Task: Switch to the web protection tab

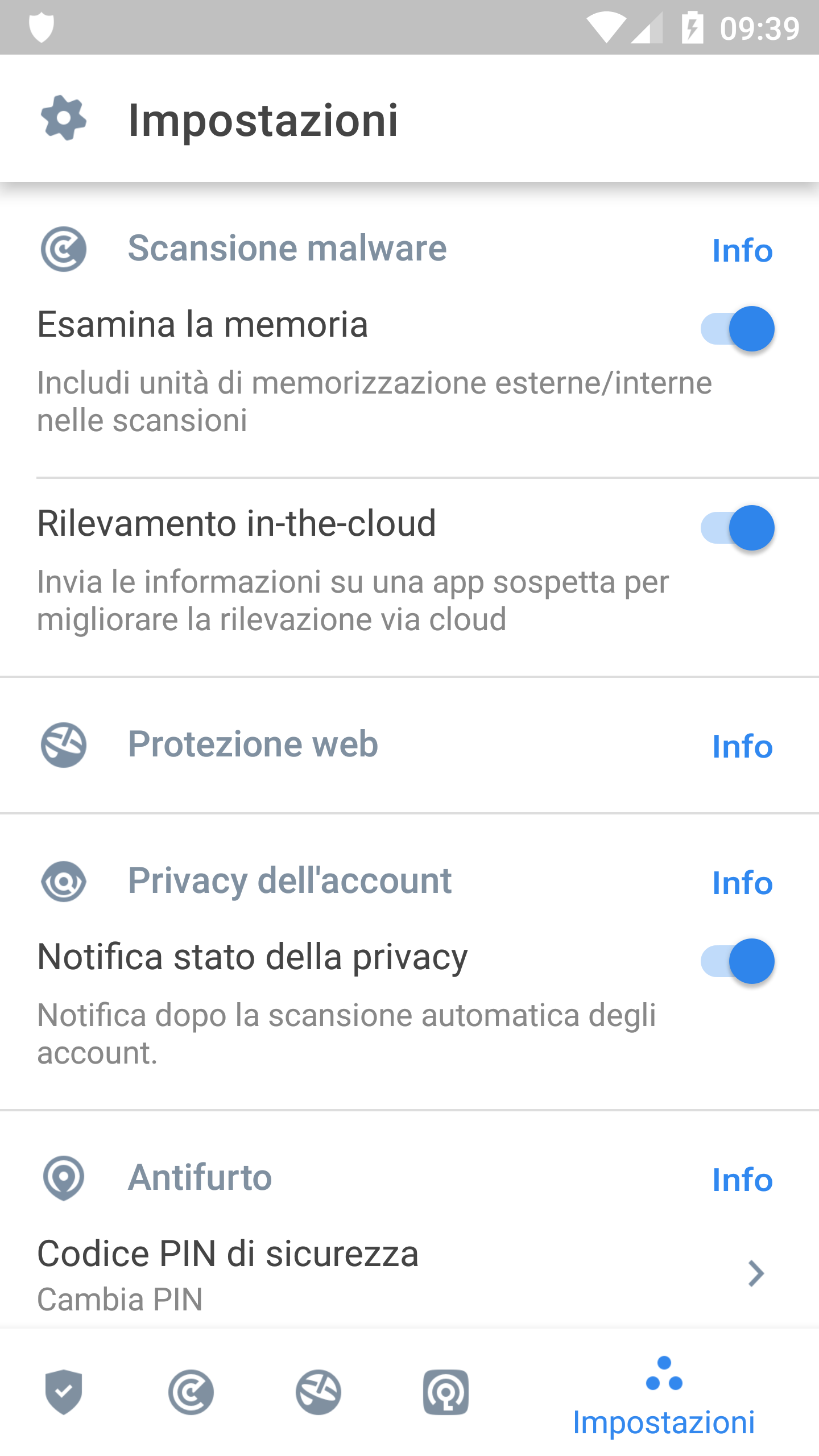Action: (318, 1392)
